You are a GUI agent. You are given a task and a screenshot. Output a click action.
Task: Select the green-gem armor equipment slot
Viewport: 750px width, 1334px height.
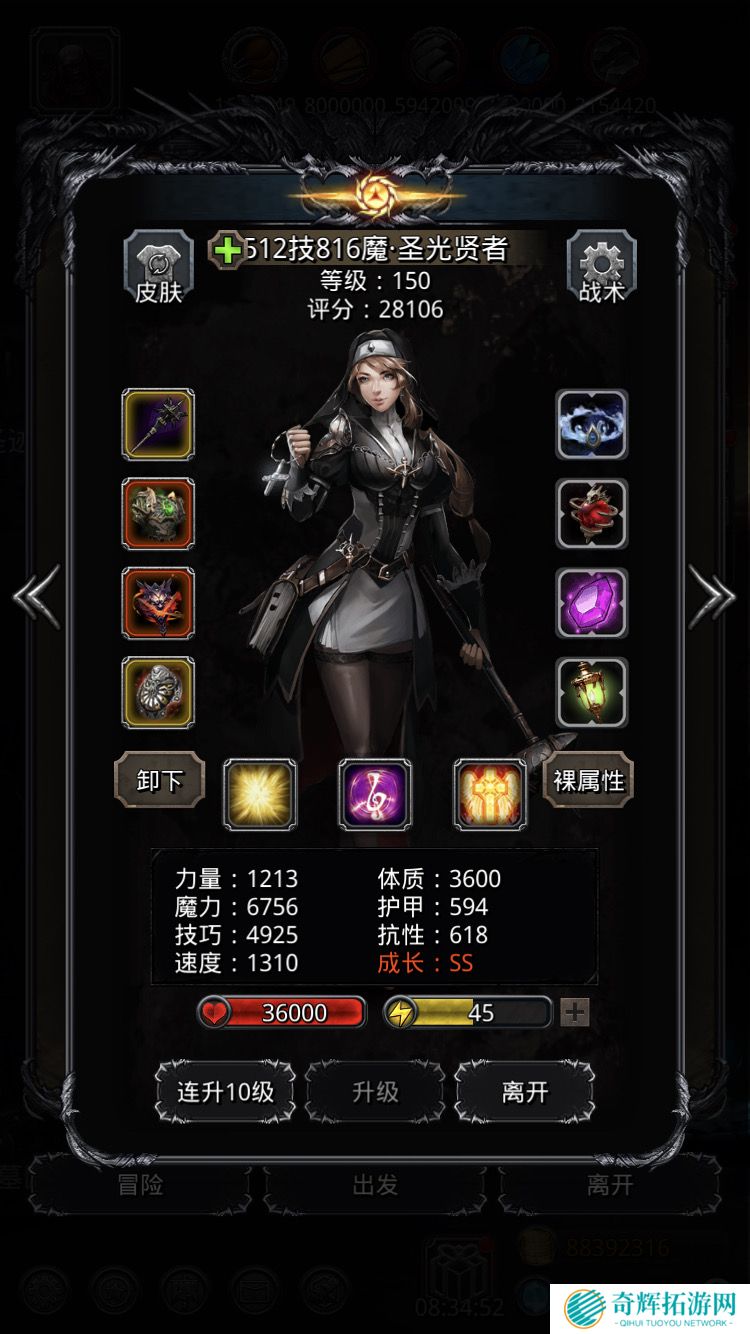[x=158, y=513]
